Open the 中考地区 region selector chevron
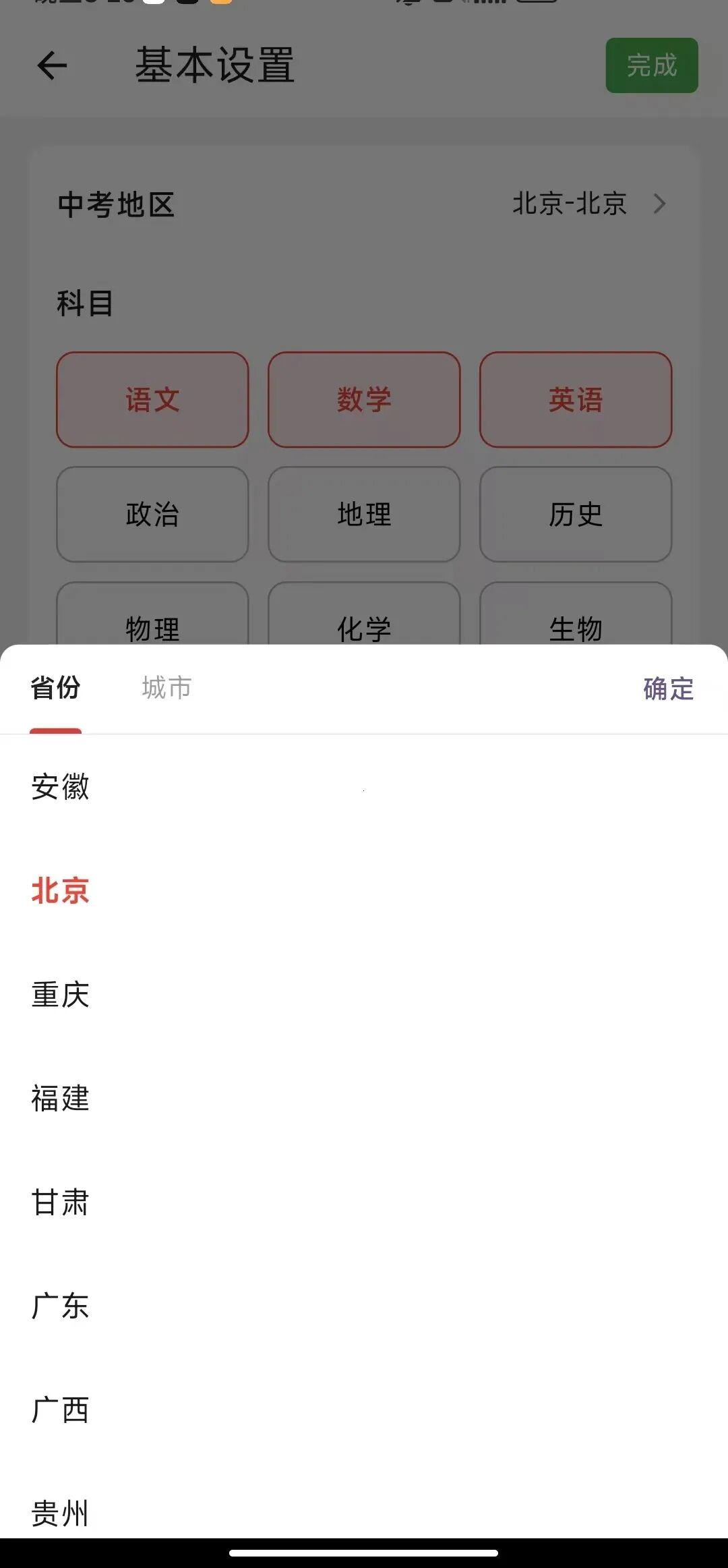The height and width of the screenshot is (1568, 728). tap(661, 203)
